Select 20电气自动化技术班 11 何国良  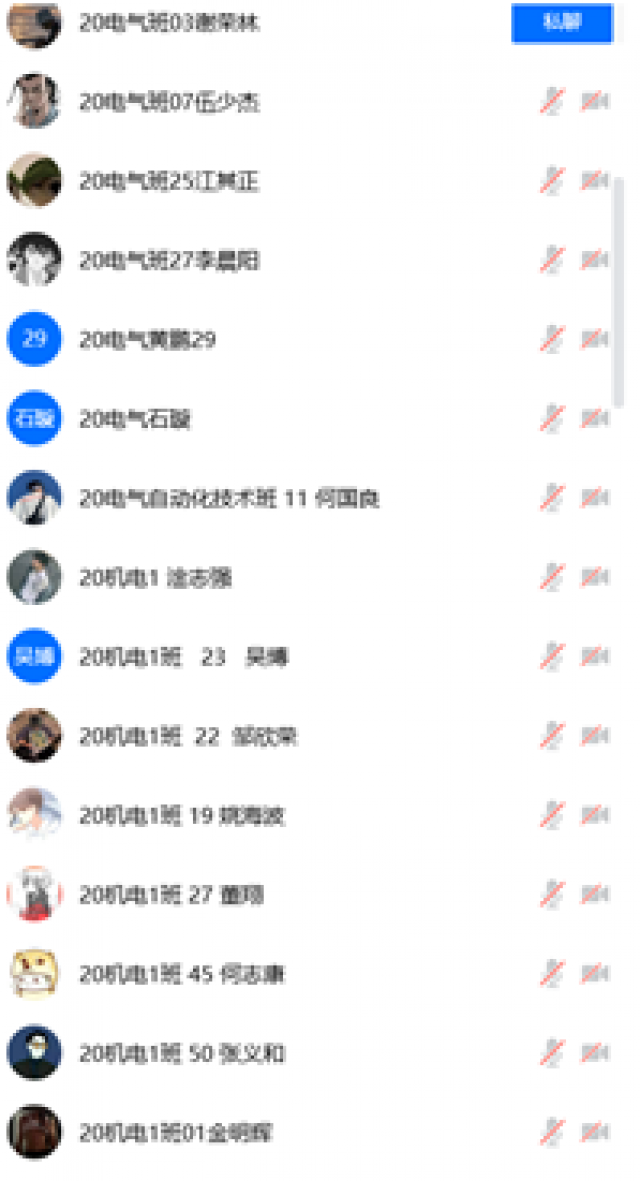[229, 498]
